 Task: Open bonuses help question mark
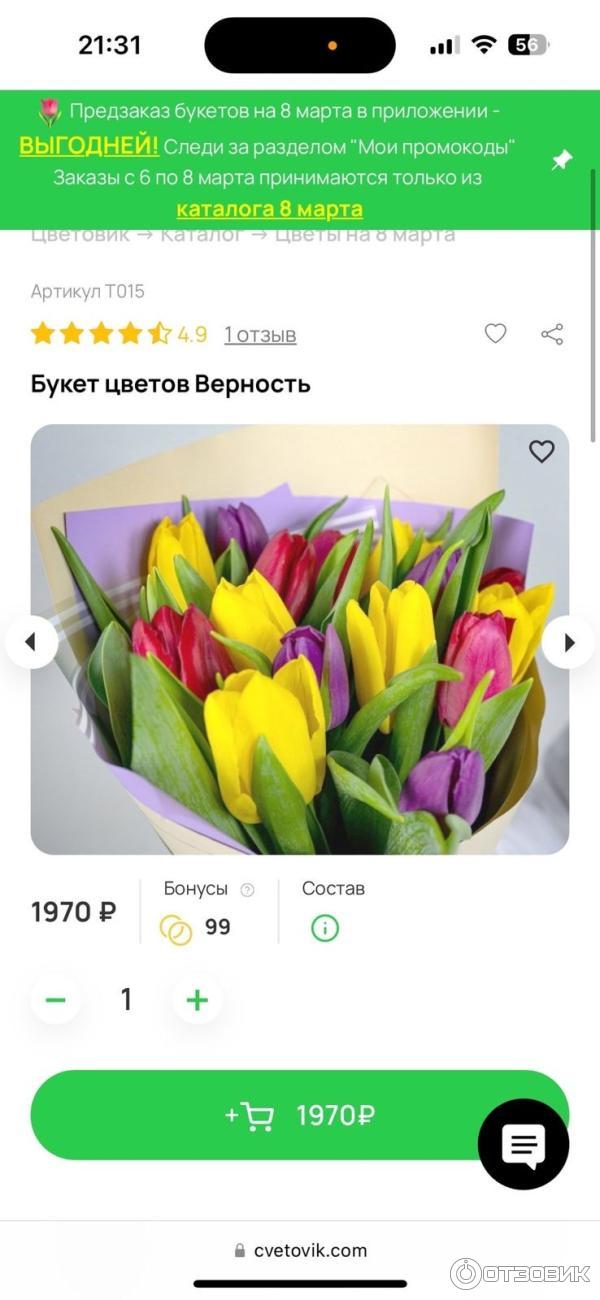[x=248, y=889]
